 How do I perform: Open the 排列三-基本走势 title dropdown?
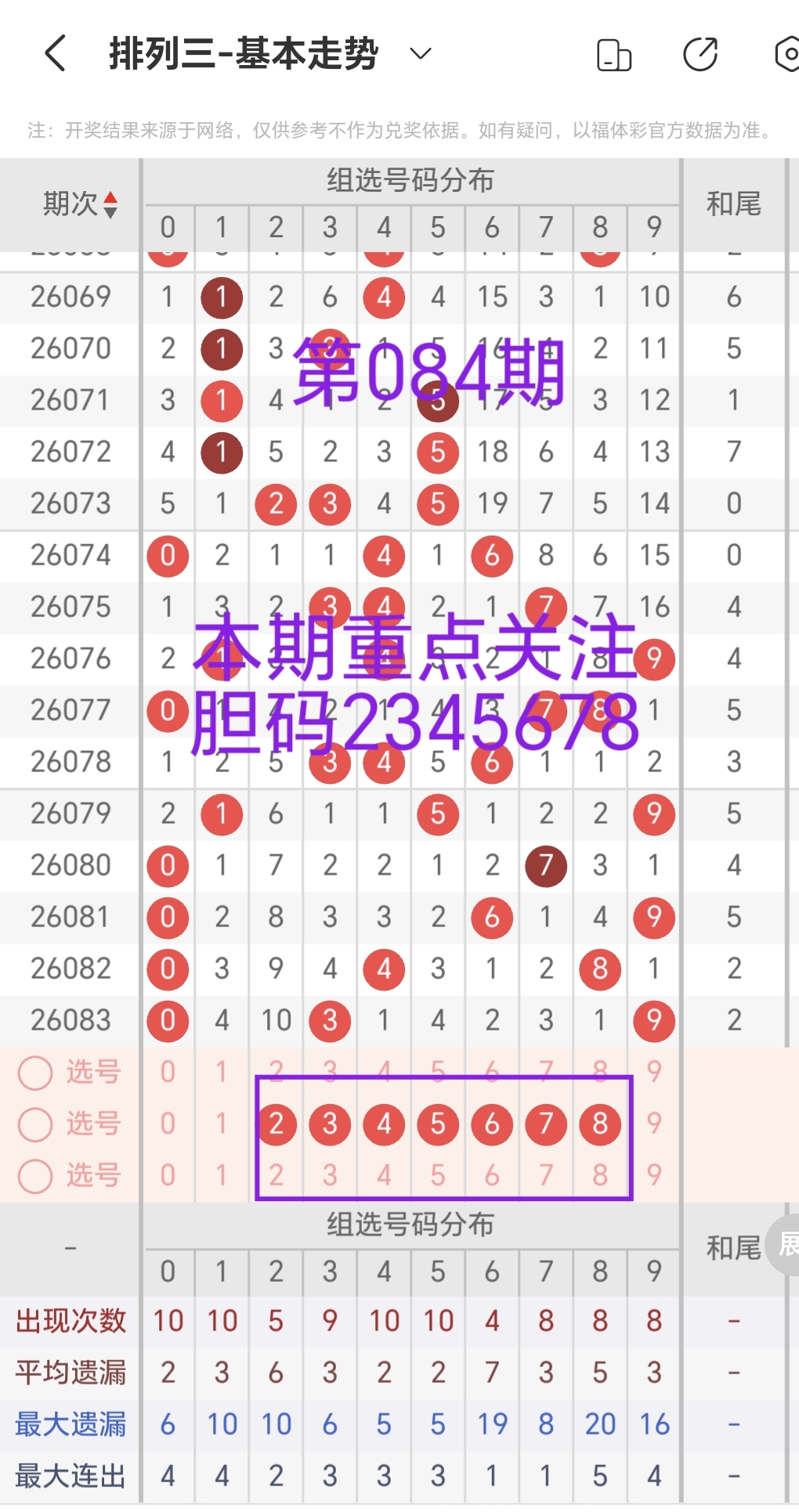(x=420, y=53)
